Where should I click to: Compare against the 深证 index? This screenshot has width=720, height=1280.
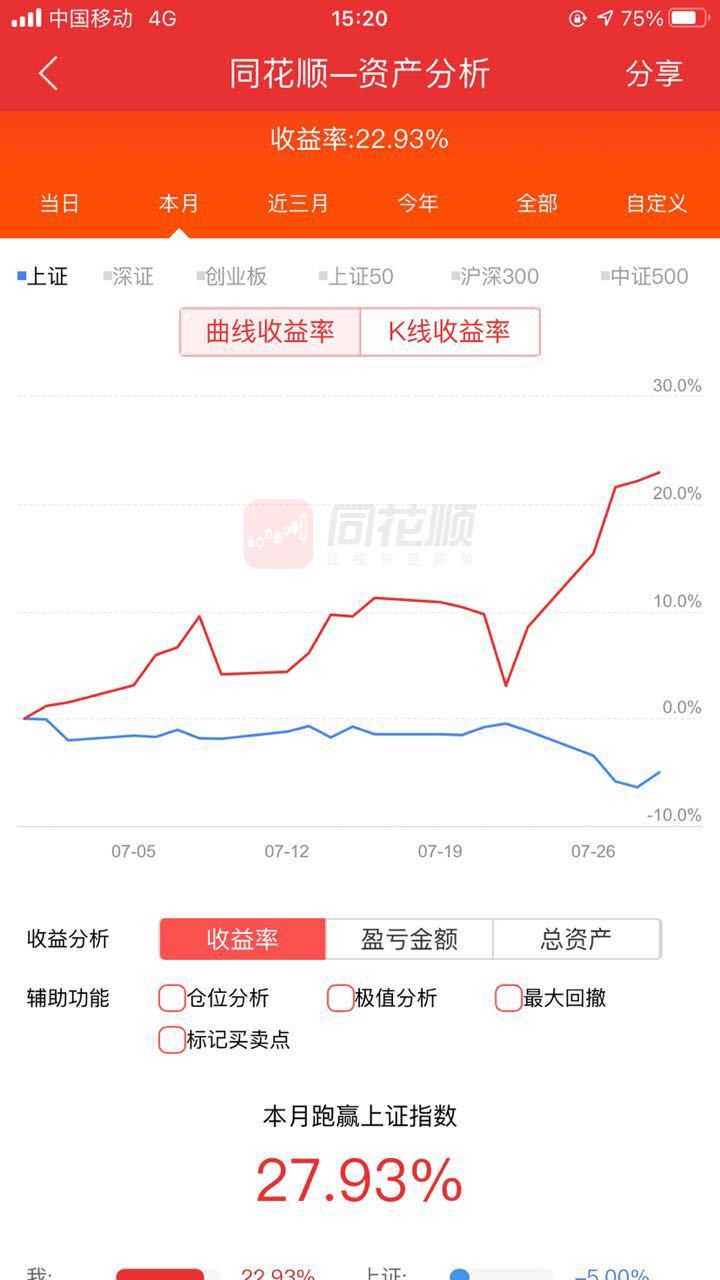point(128,277)
